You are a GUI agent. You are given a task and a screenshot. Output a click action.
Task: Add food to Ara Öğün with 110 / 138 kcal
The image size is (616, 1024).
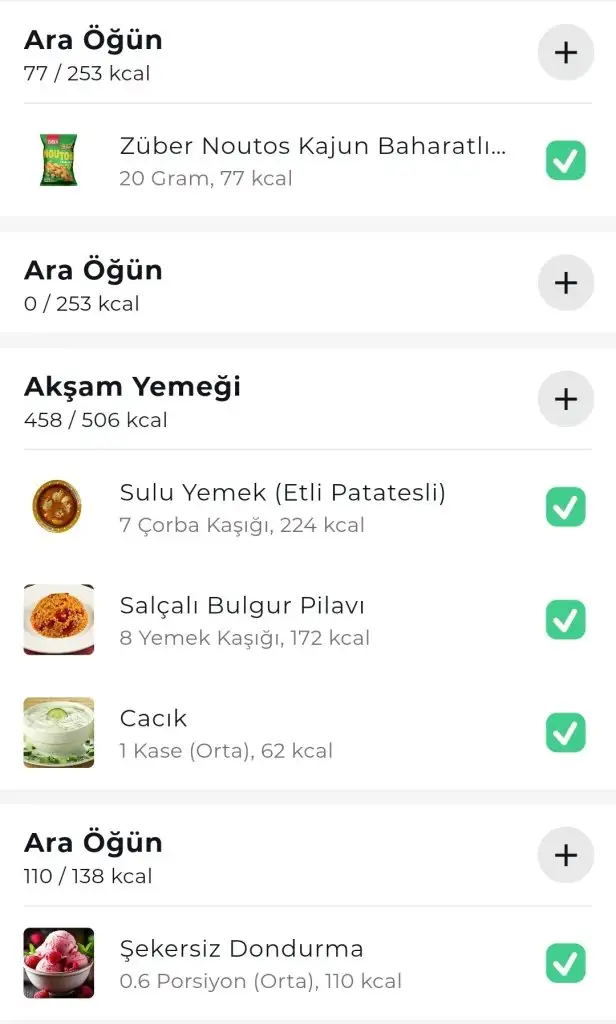(566, 855)
